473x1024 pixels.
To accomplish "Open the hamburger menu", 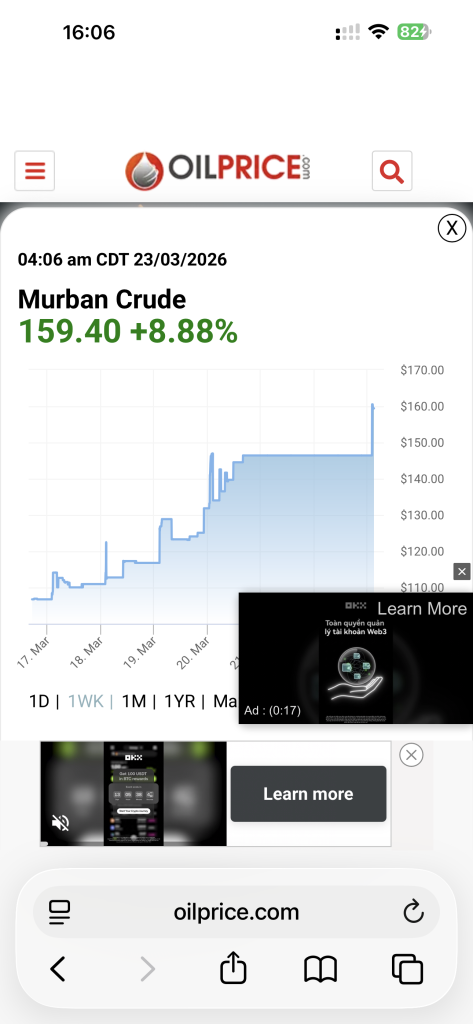I will (35, 170).
